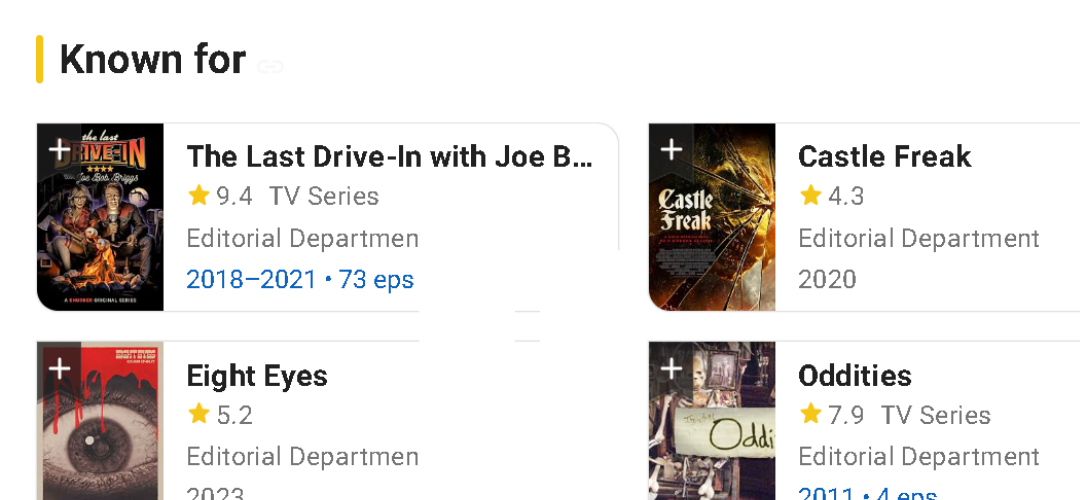Open The Last Drive-In with Joe Bob Briggs title
This screenshot has width=1080, height=500.
point(390,157)
